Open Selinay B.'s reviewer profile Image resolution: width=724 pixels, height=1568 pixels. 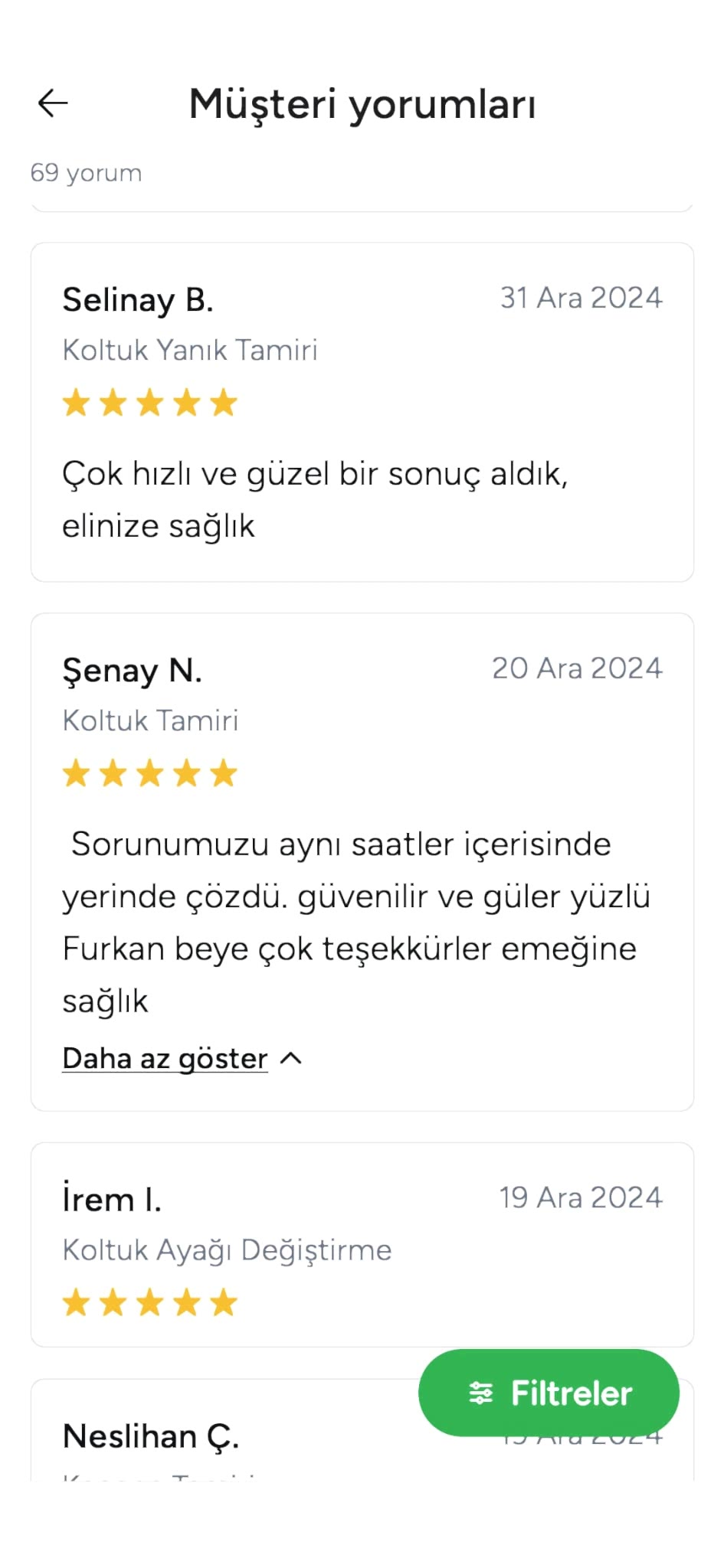point(138,300)
